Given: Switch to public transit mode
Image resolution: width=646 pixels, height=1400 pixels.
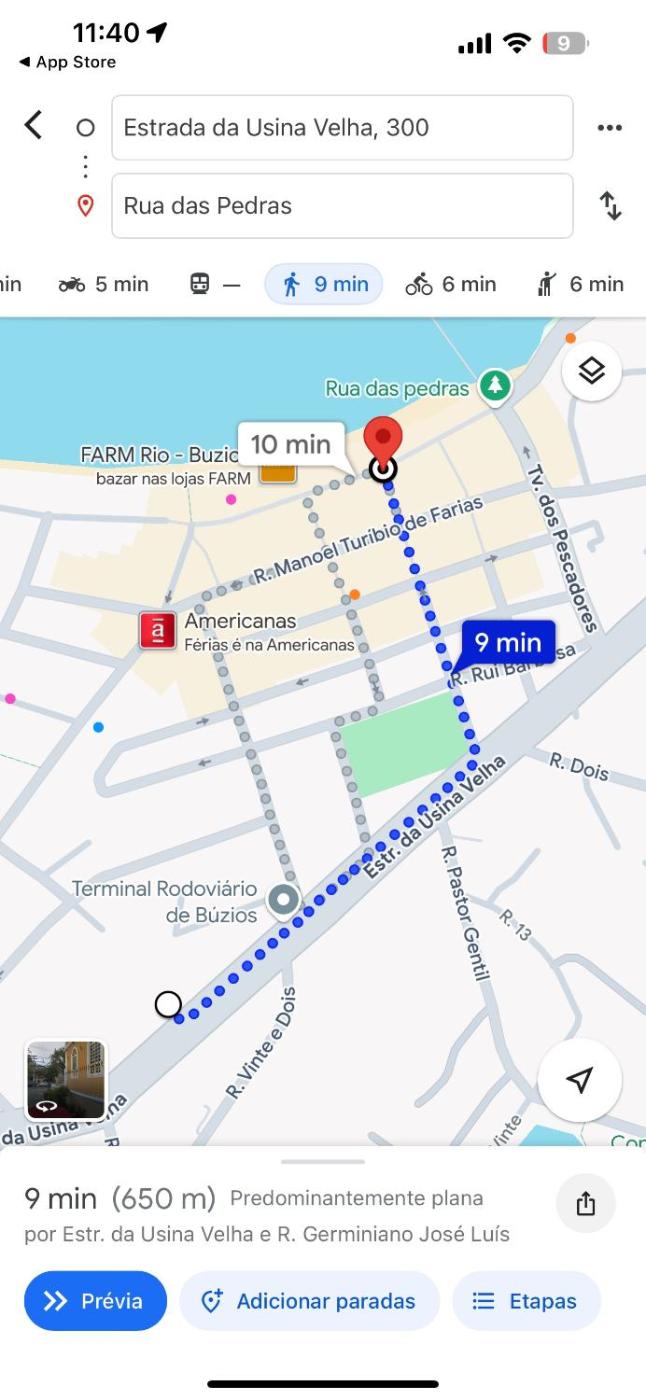Looking at the screenshot, I should coord(214,284).
